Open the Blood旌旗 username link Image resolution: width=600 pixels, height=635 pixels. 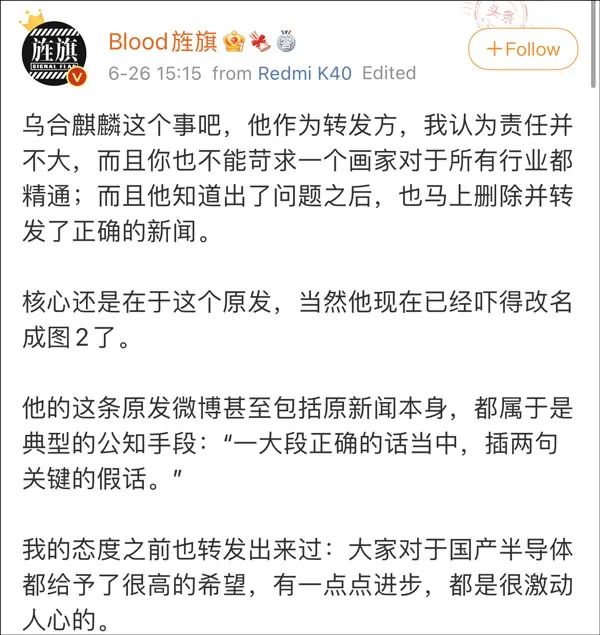pos(163,42)
